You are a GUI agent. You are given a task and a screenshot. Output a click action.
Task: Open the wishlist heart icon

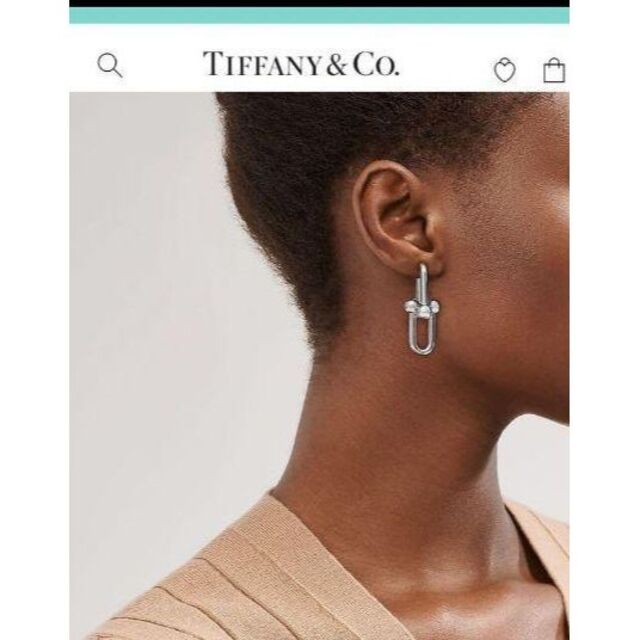tap(505, 70)
